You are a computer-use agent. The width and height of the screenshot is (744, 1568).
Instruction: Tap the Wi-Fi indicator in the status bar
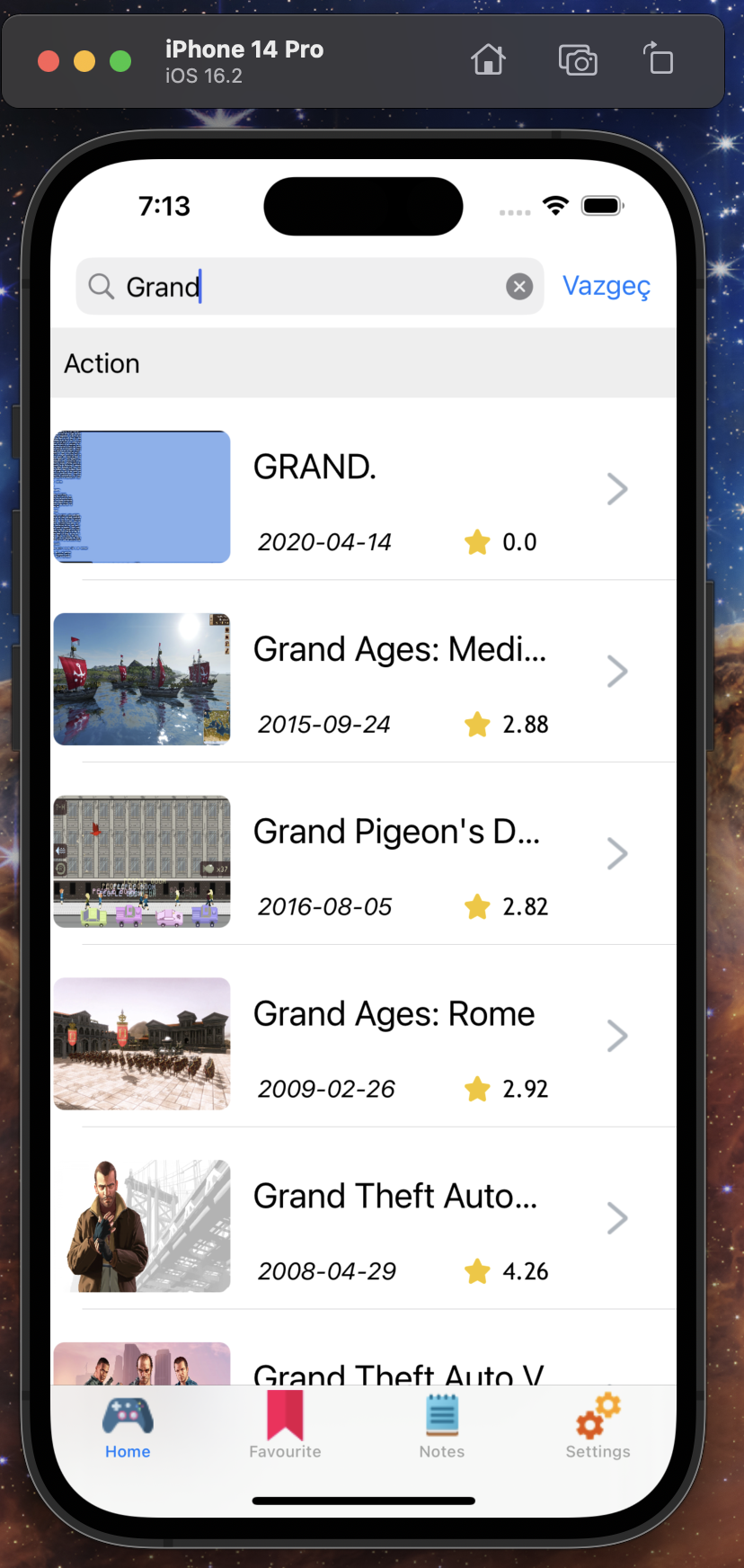pos(555,205)
